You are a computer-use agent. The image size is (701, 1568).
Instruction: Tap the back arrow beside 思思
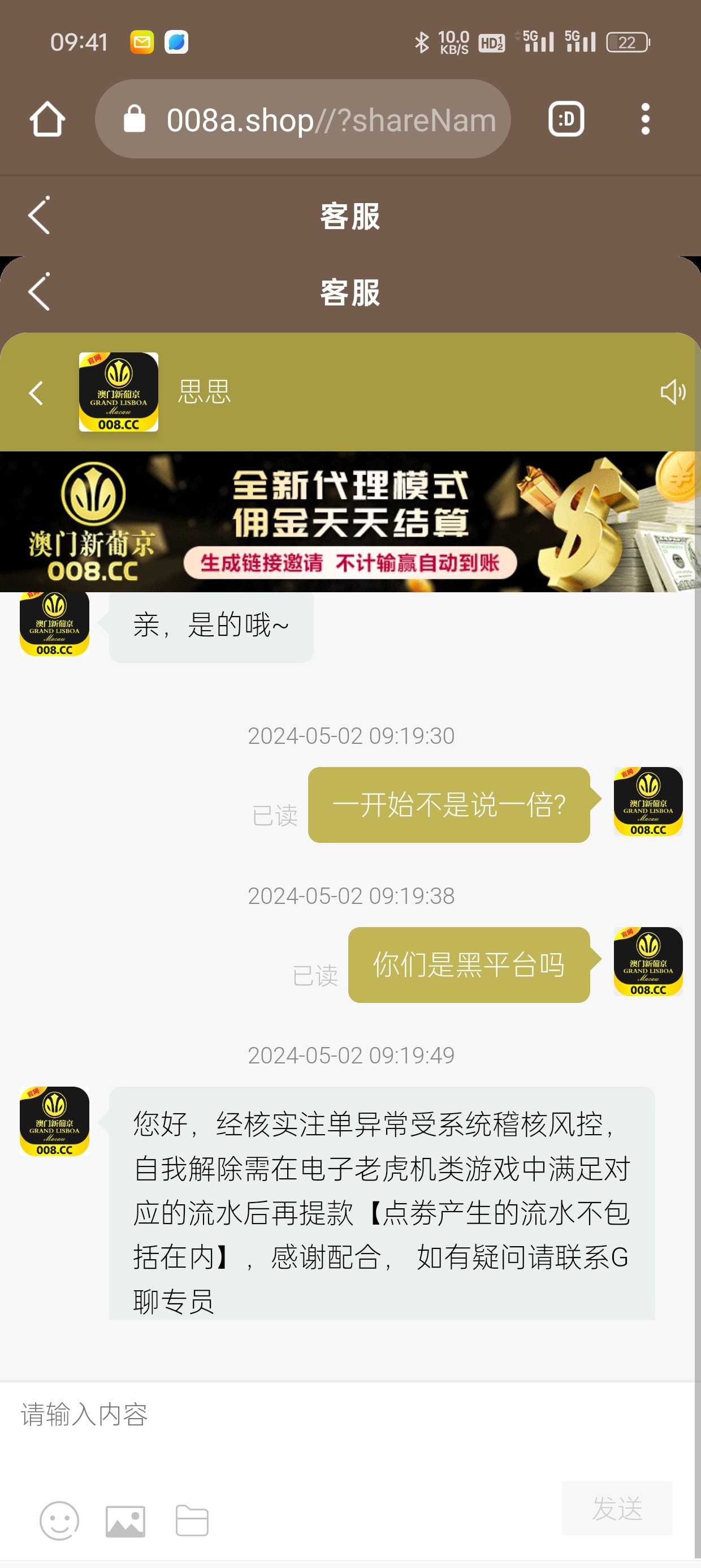coord(37,393)
